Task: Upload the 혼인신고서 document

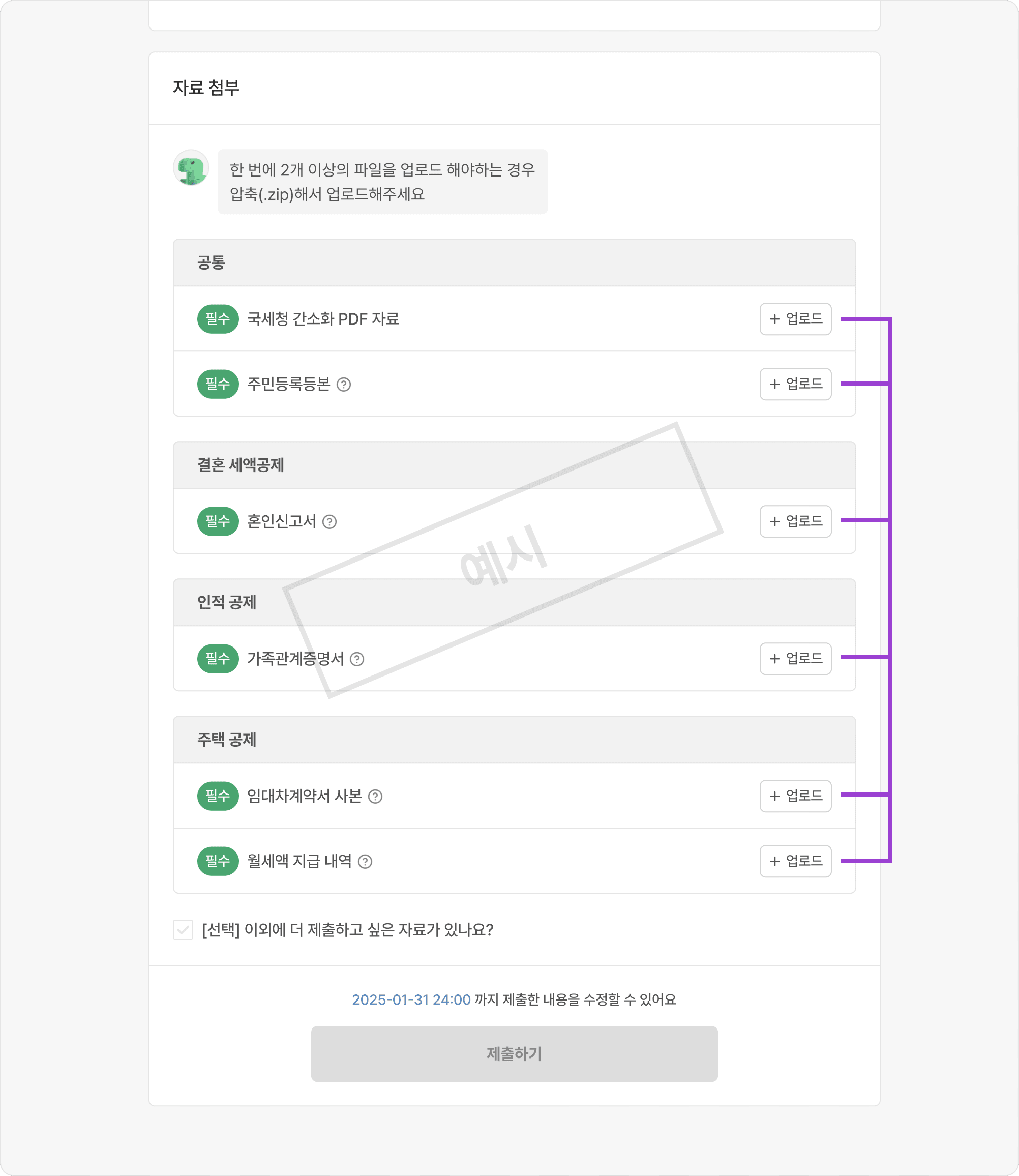Action: (x=795, y=521)
